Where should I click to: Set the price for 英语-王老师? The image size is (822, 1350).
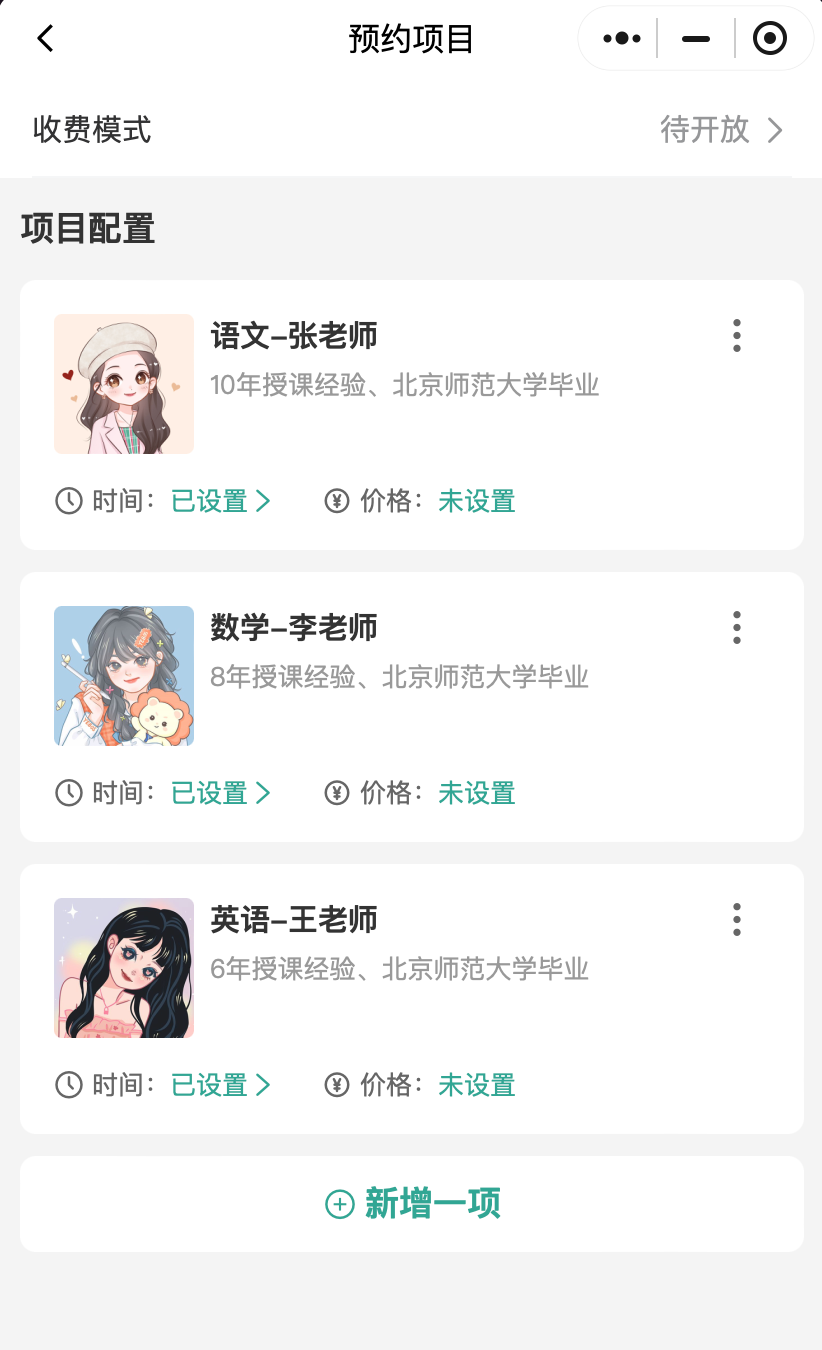tap(476, 1085)
